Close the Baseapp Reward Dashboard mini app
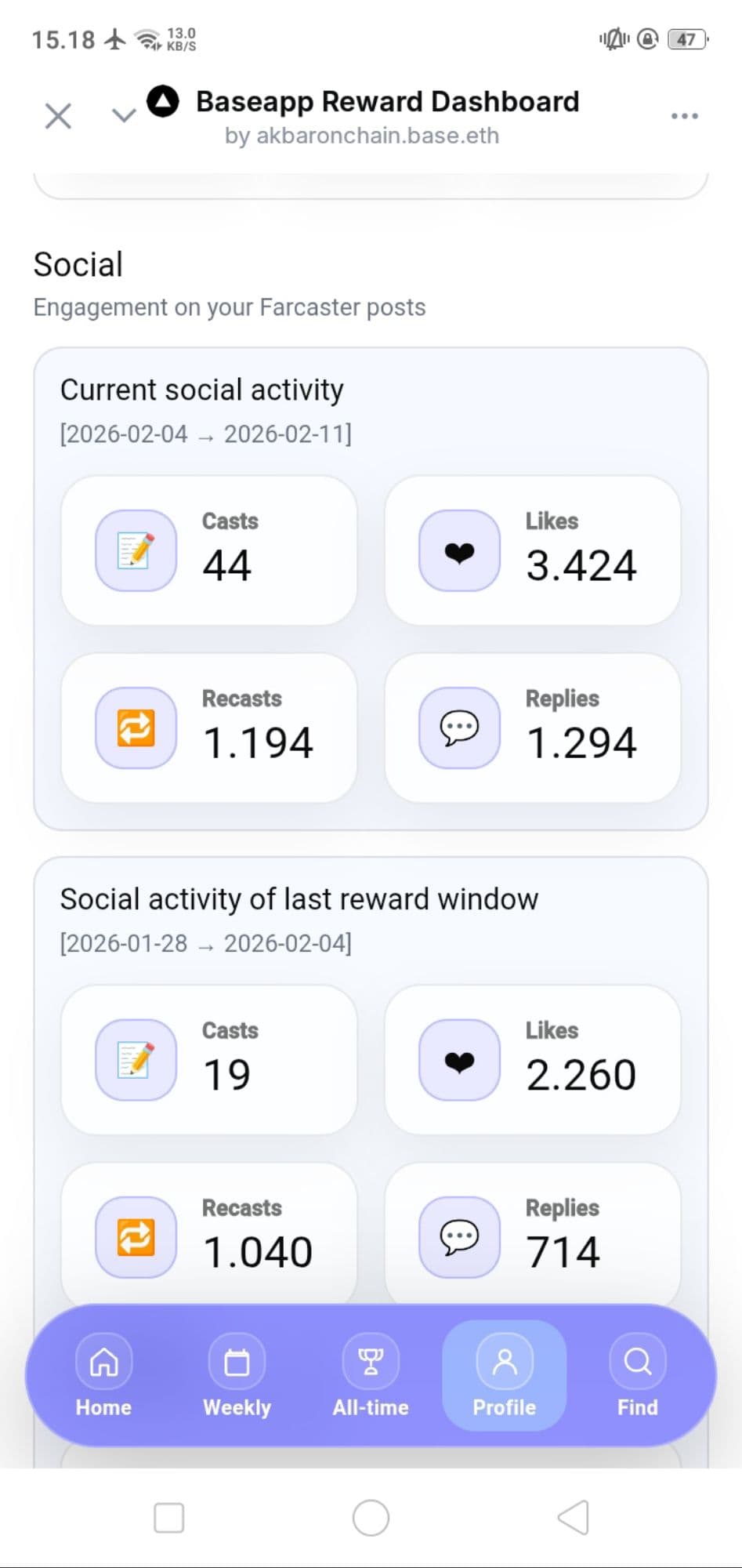742x1568 pixels. 58,116
